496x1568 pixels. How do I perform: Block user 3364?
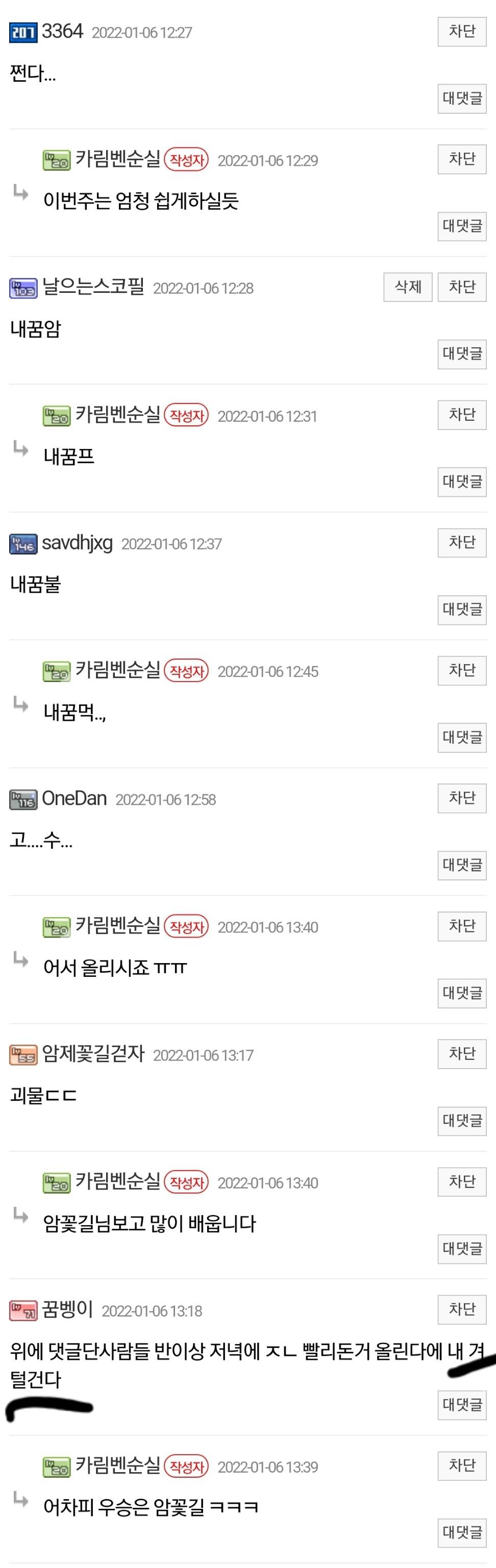(x=461, y=32)
